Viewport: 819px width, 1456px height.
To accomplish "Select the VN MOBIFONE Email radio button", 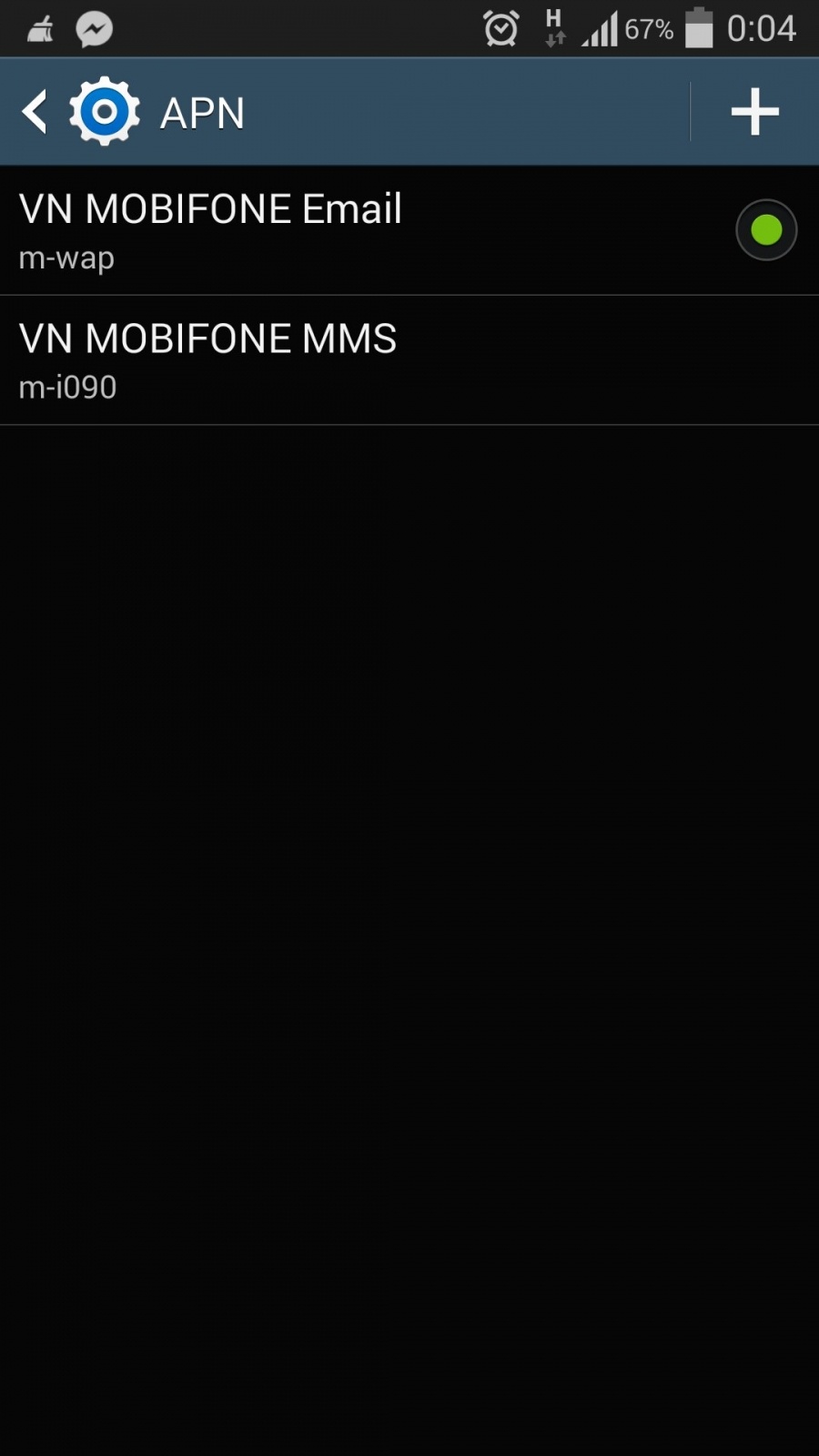I will tap(766, 230).
